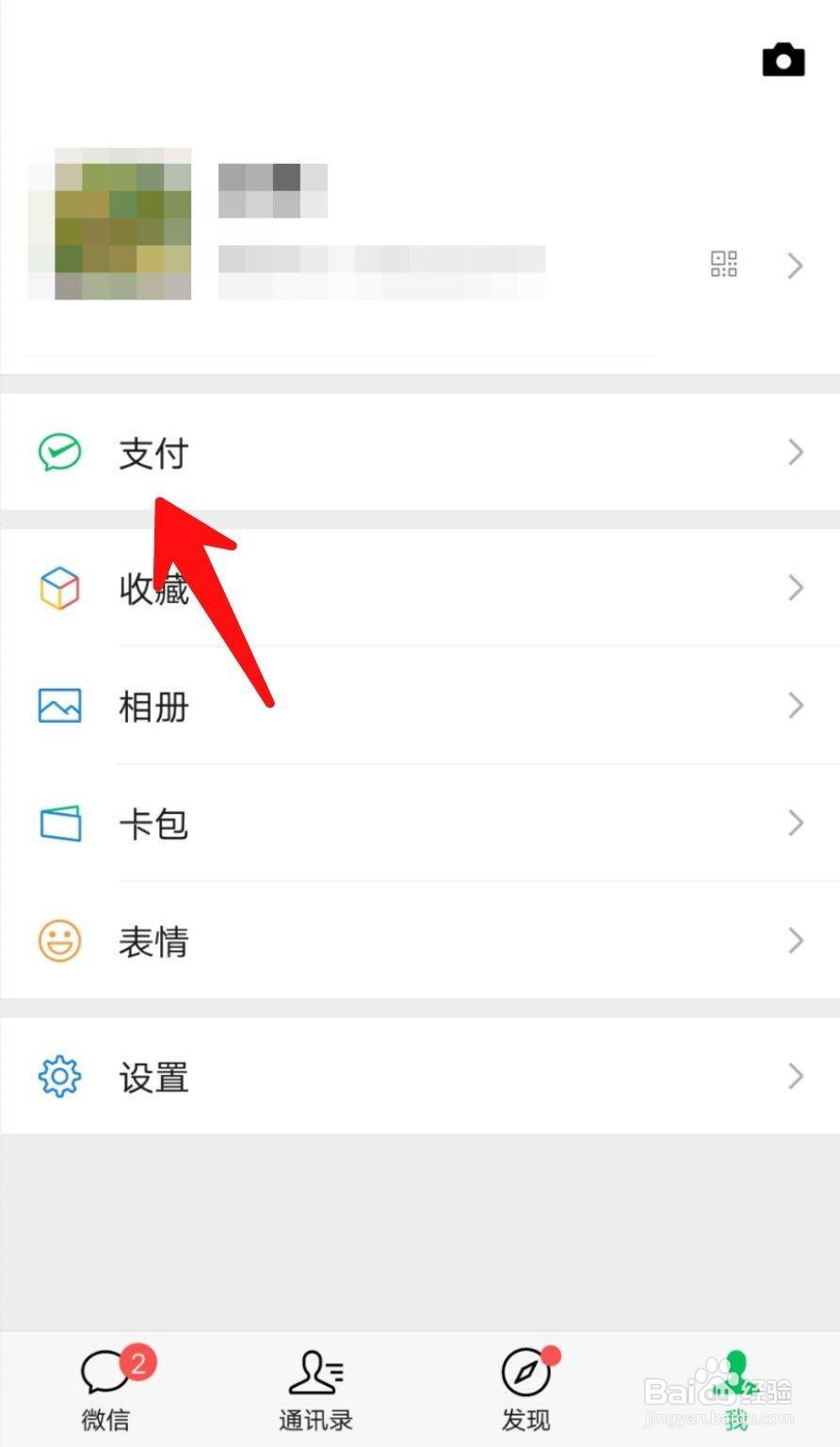This screenshot has width=840, height=1447.
Task: Expand the profile row chevron
Action: point(794,265)
